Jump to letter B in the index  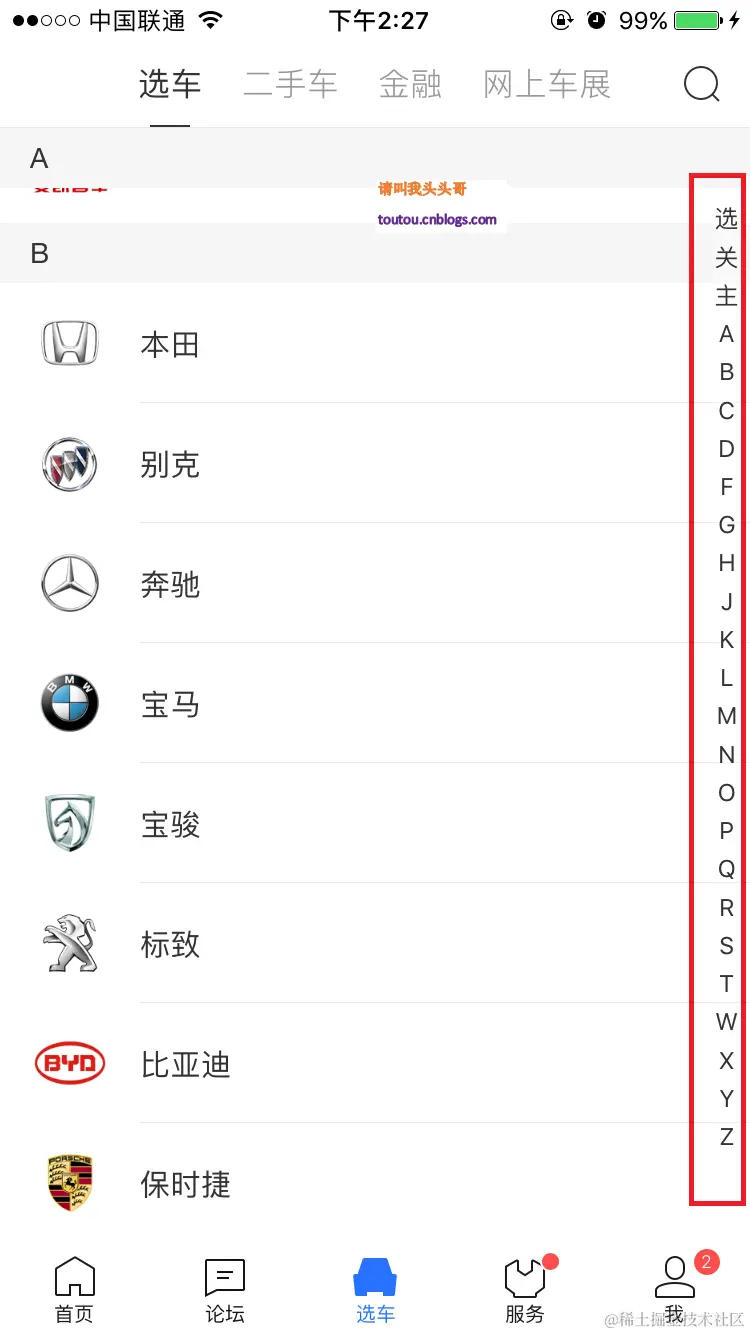pyautogui.click(x=725, y=371)
